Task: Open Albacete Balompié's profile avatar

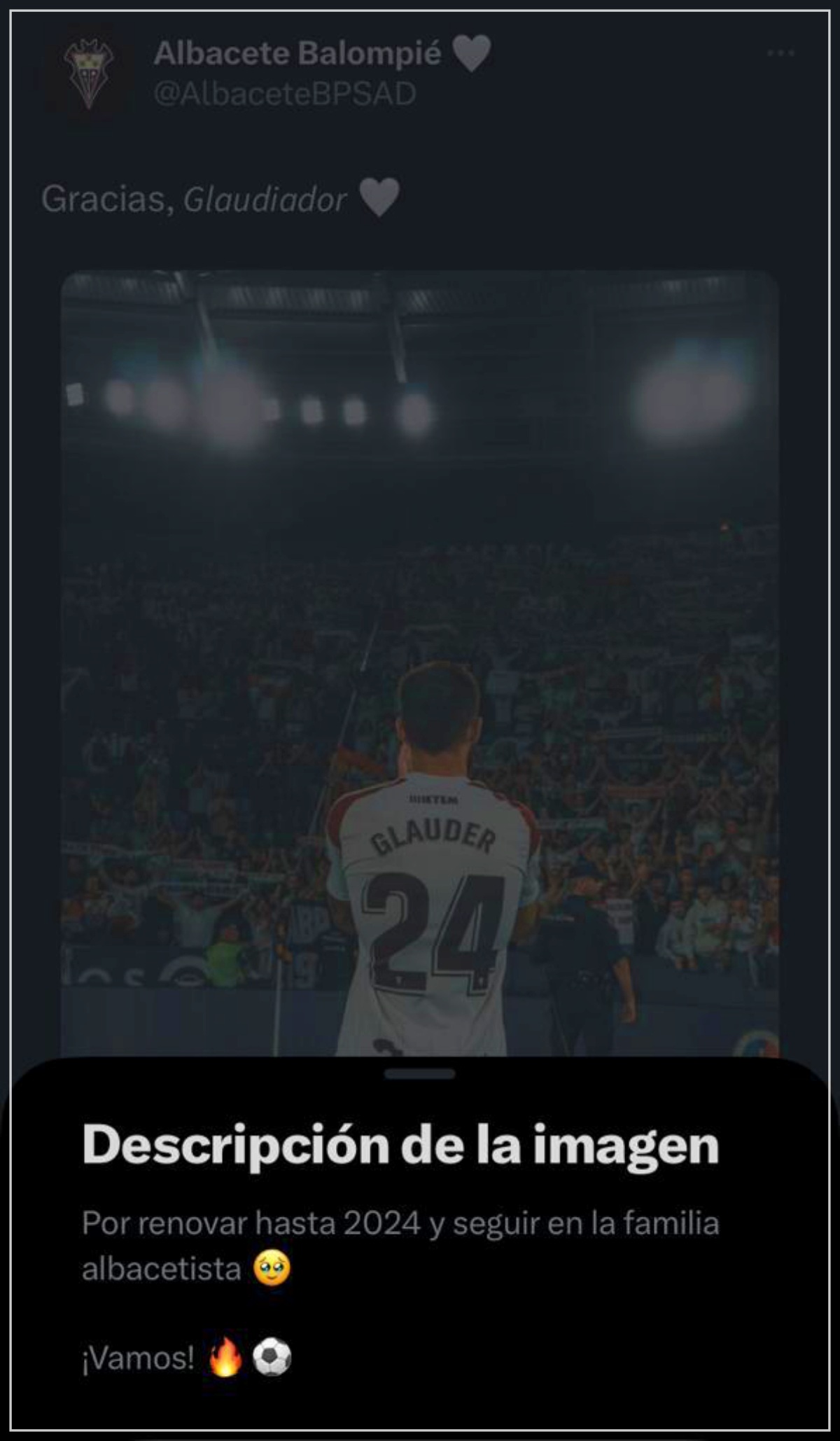Action: pyautogui.click(x=89, y=74)
